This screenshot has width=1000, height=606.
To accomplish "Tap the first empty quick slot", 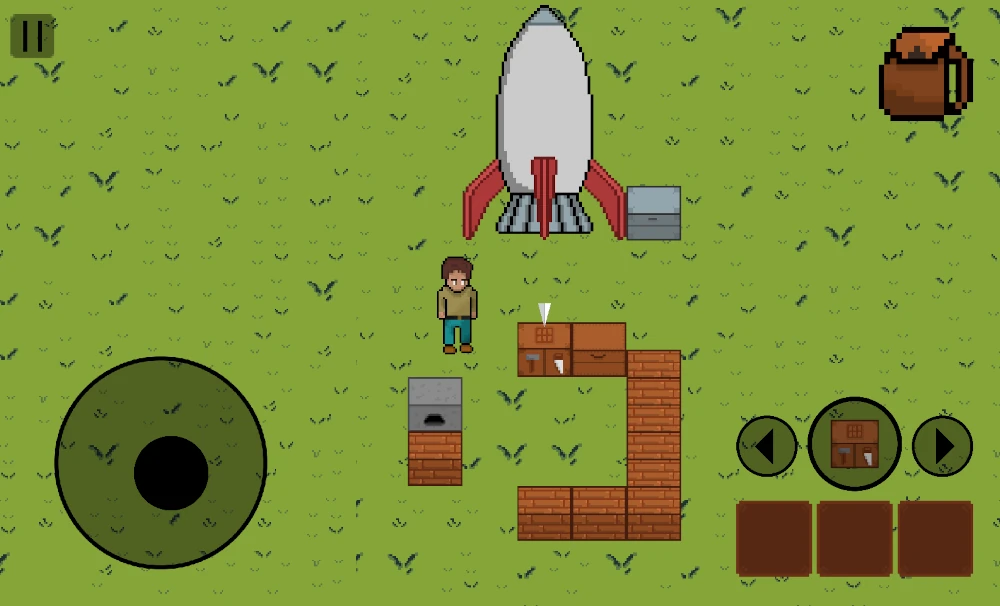I will click(773, 538).
